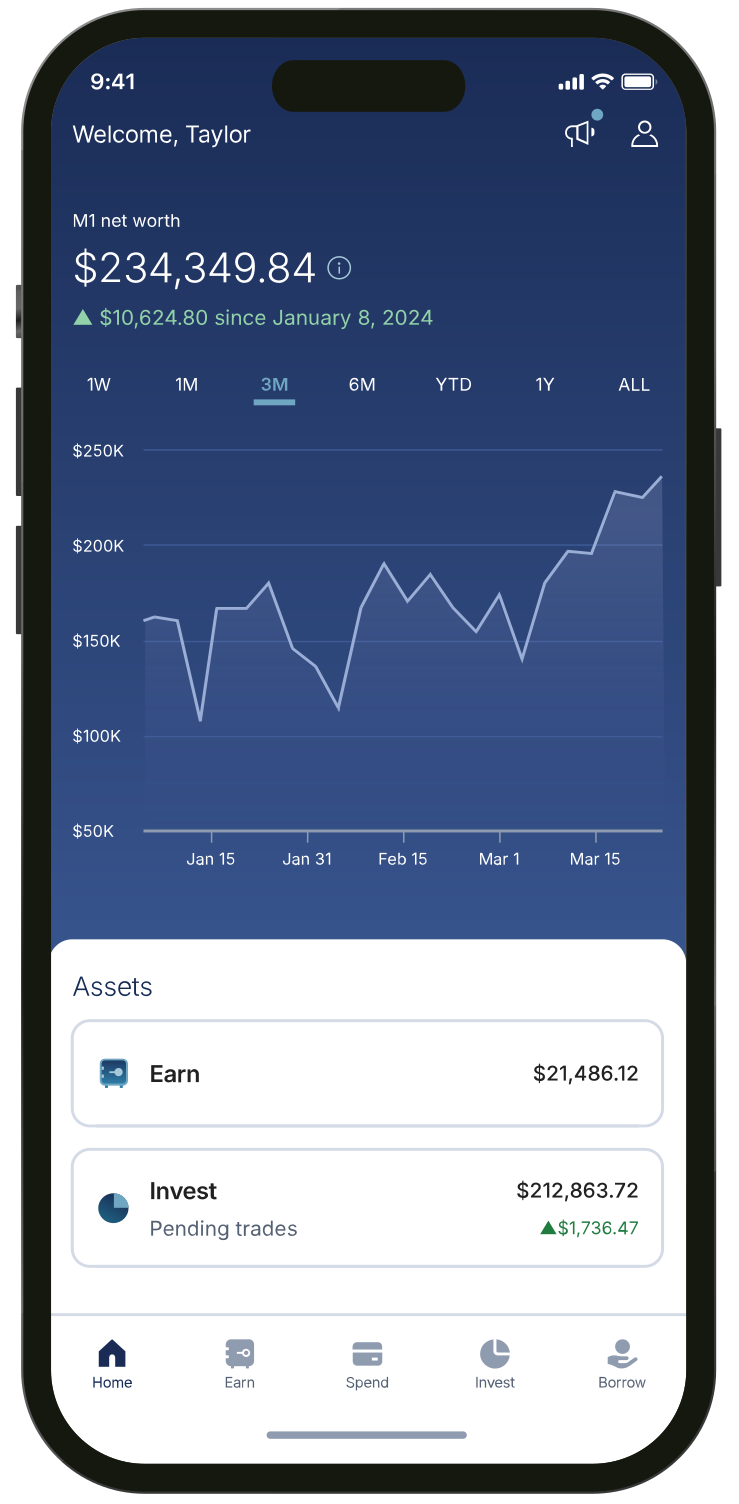Switch chart to 6M range
Screen dimensions: 739x1504
(x=362, y=385)
